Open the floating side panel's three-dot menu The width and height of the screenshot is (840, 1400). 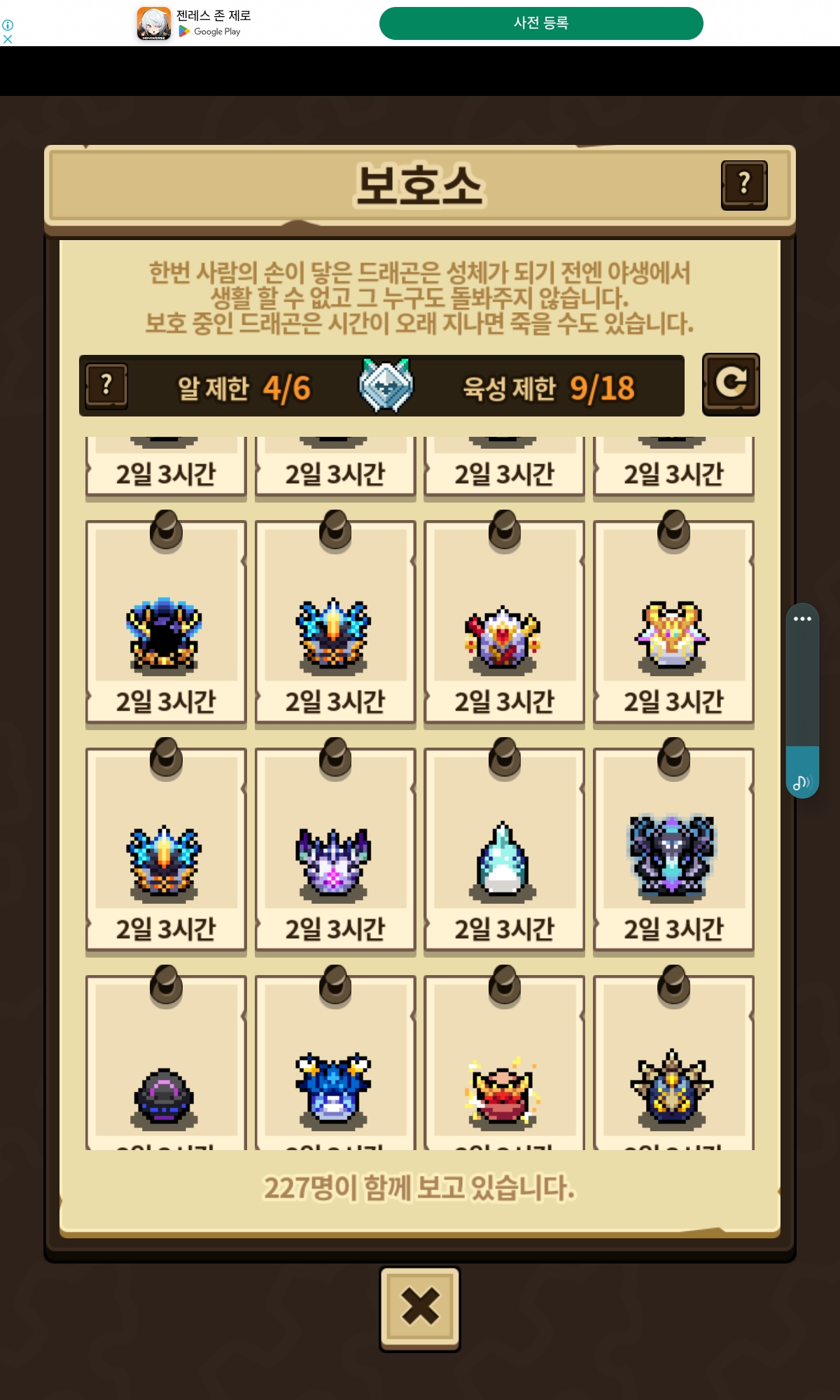tap(802, 619)
